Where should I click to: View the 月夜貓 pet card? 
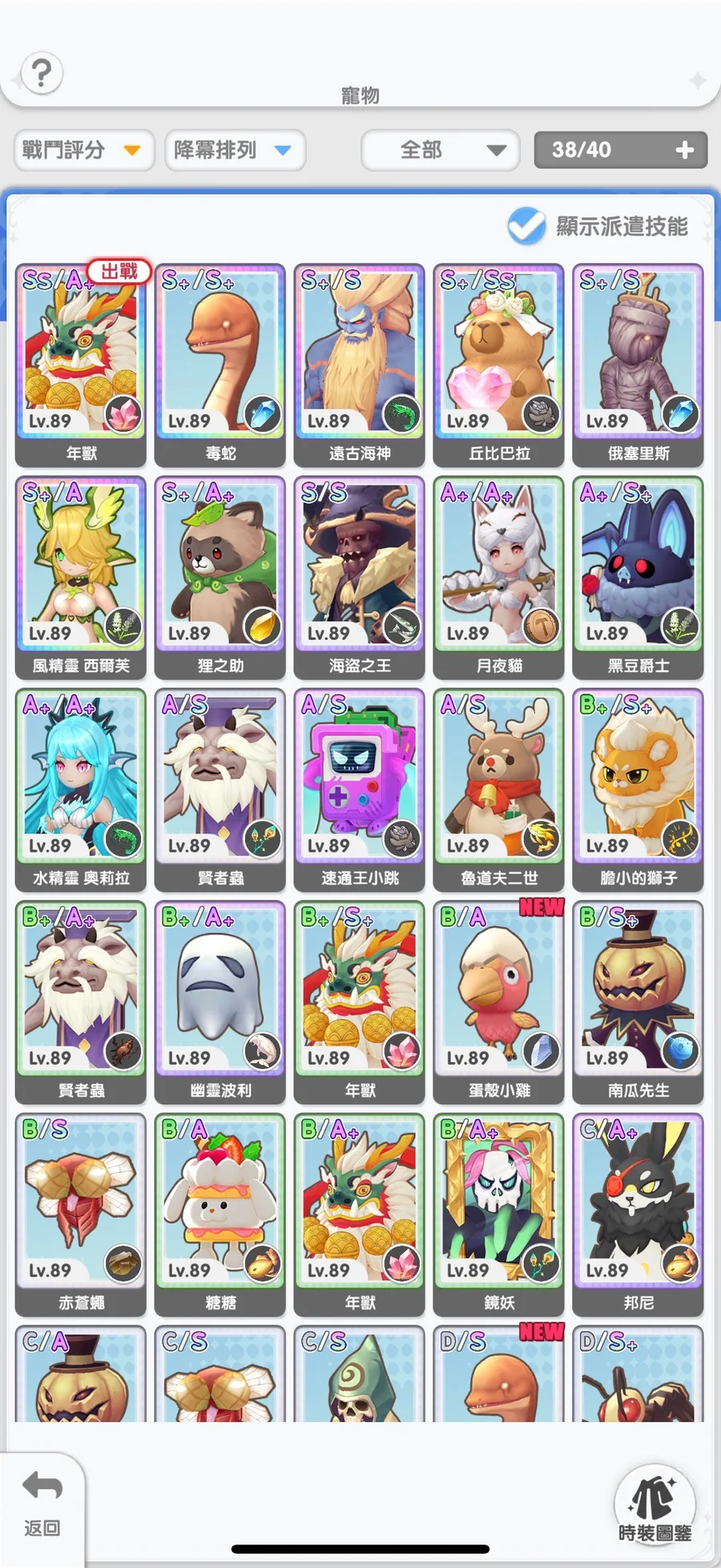(498, 578)
